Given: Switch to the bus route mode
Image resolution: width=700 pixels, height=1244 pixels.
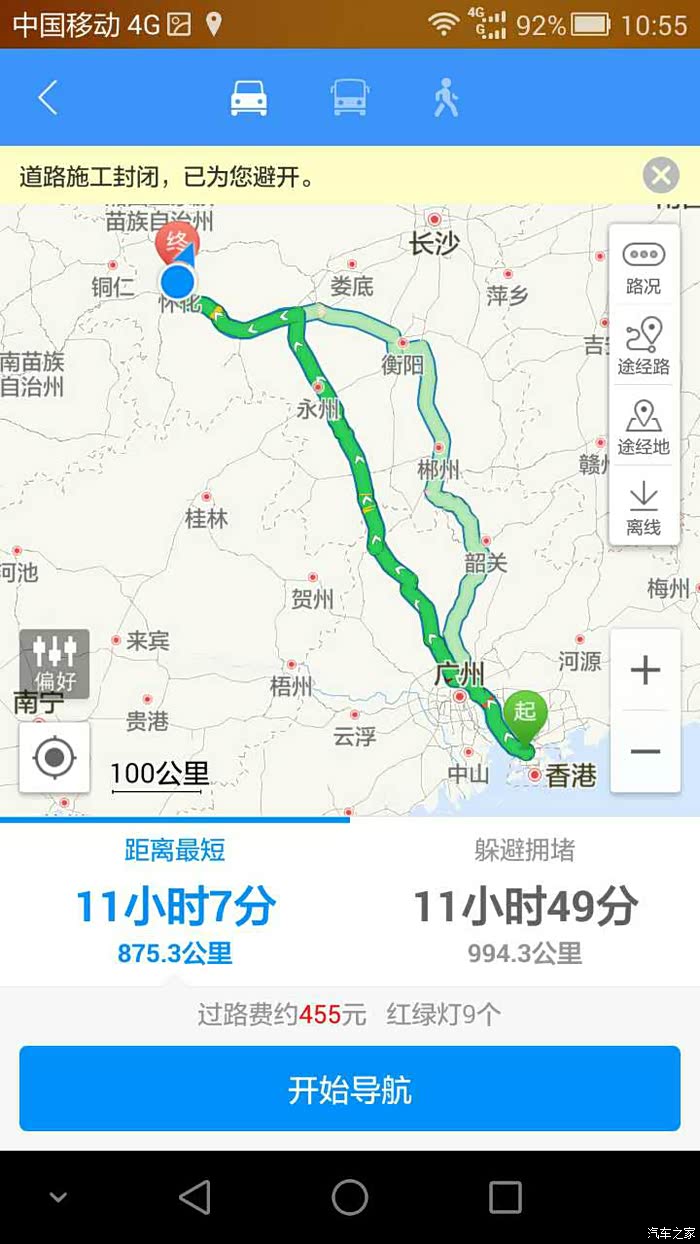Looking at the screenshot, I should pos(350,98).
